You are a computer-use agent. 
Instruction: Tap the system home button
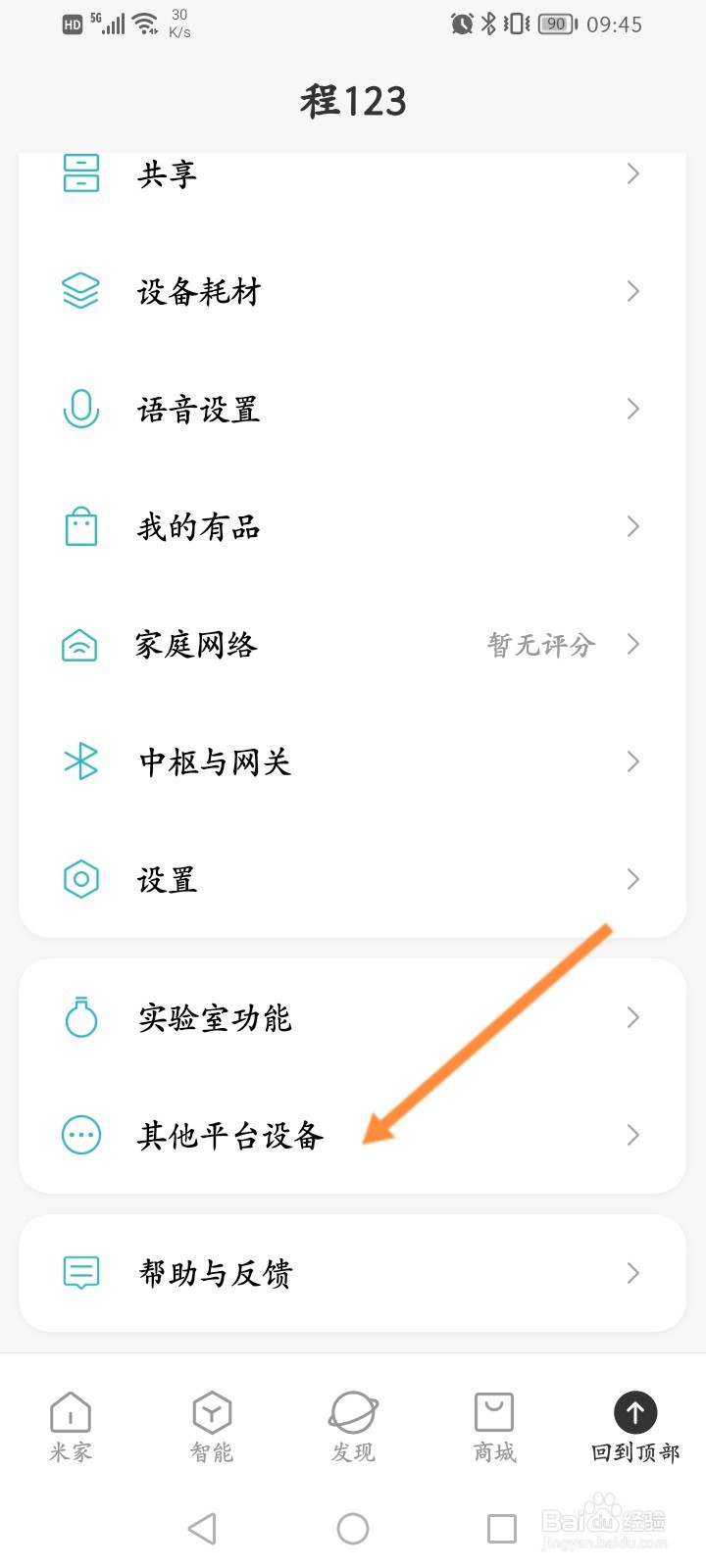point(353,1528)
